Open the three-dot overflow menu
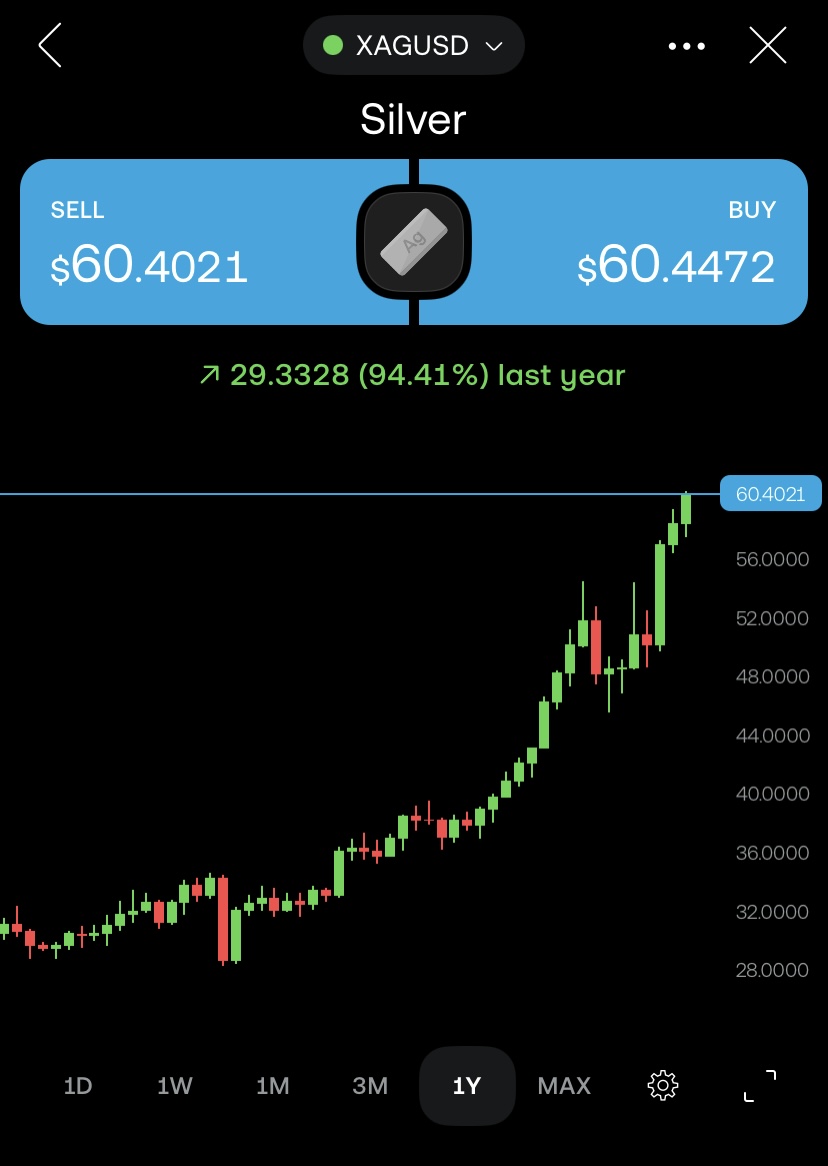 pos(687,46)
